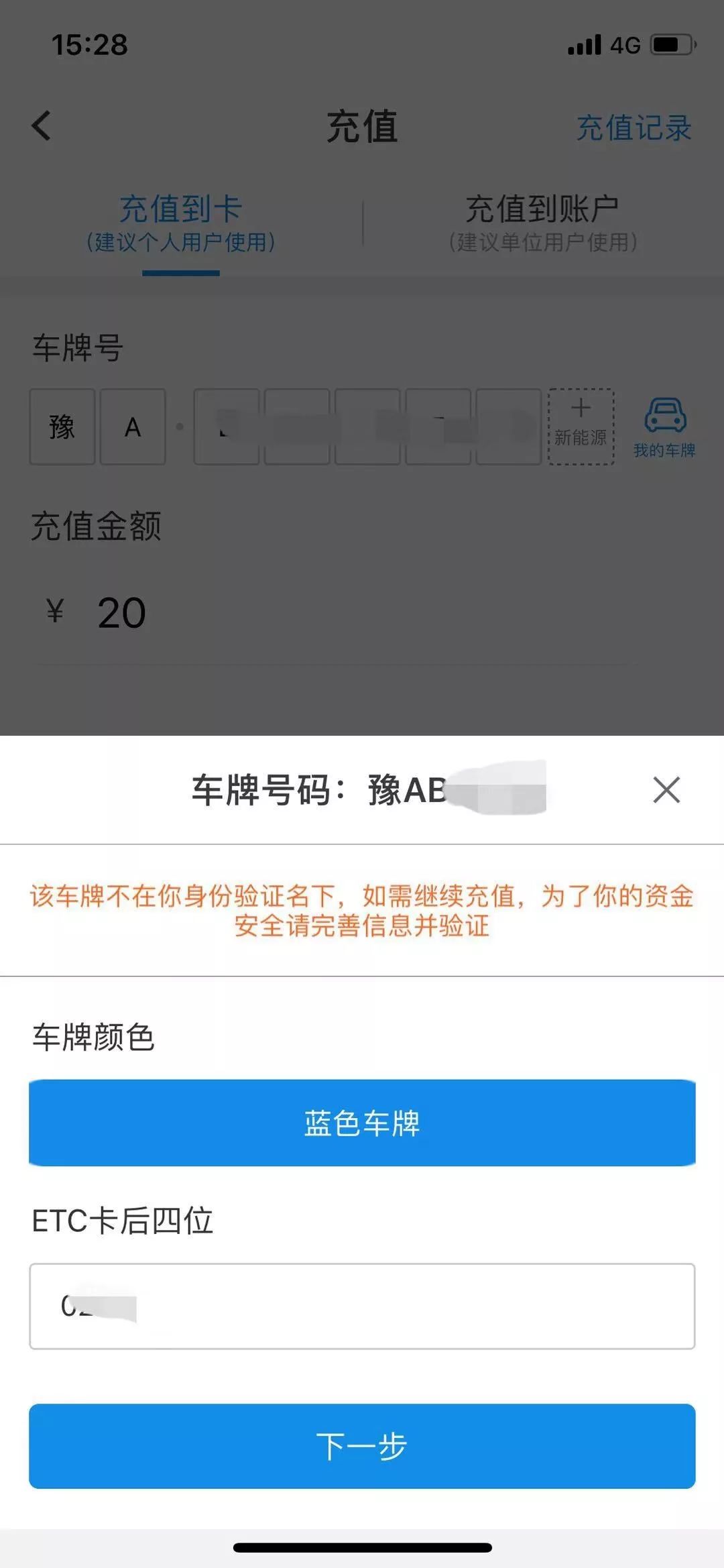724x1568 pixels.
Task: Open the license plate color selector
Action: tap(362, 1122)
